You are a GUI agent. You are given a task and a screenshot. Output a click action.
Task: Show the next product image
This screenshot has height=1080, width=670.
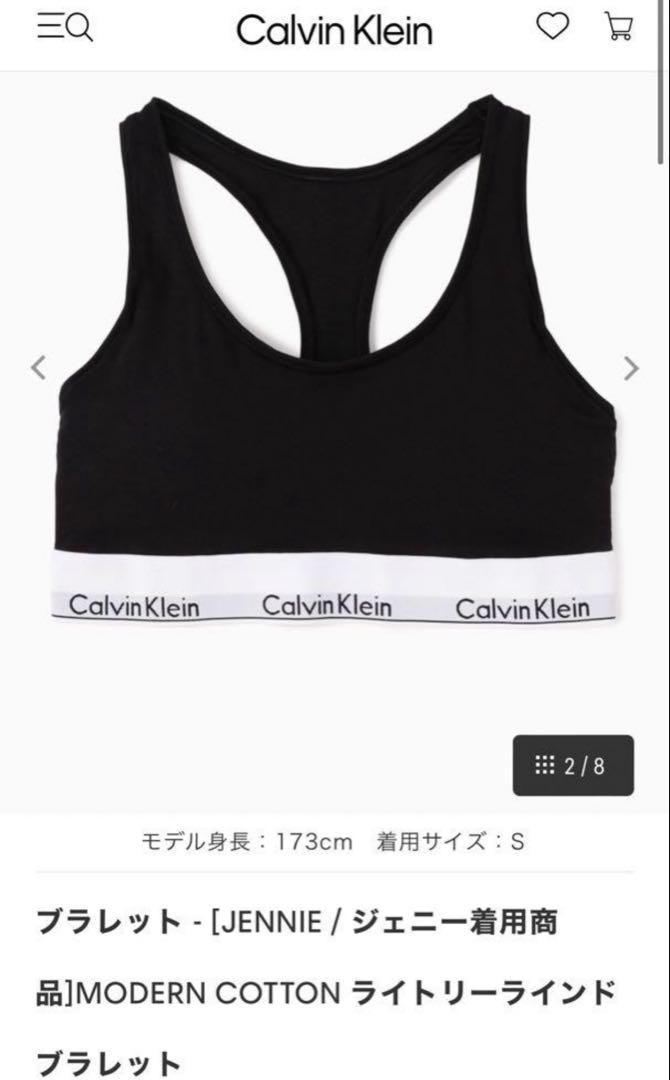point(631,368)
